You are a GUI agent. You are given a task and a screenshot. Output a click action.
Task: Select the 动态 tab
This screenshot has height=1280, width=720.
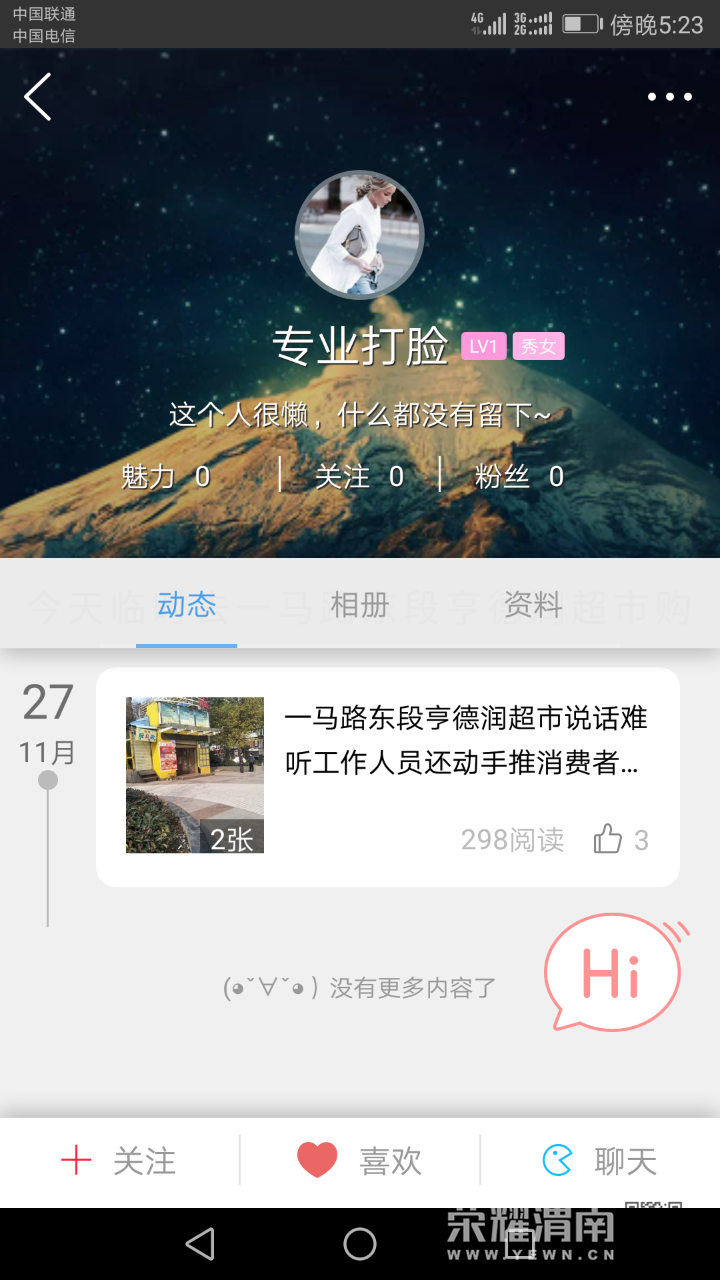pos(187,605)
